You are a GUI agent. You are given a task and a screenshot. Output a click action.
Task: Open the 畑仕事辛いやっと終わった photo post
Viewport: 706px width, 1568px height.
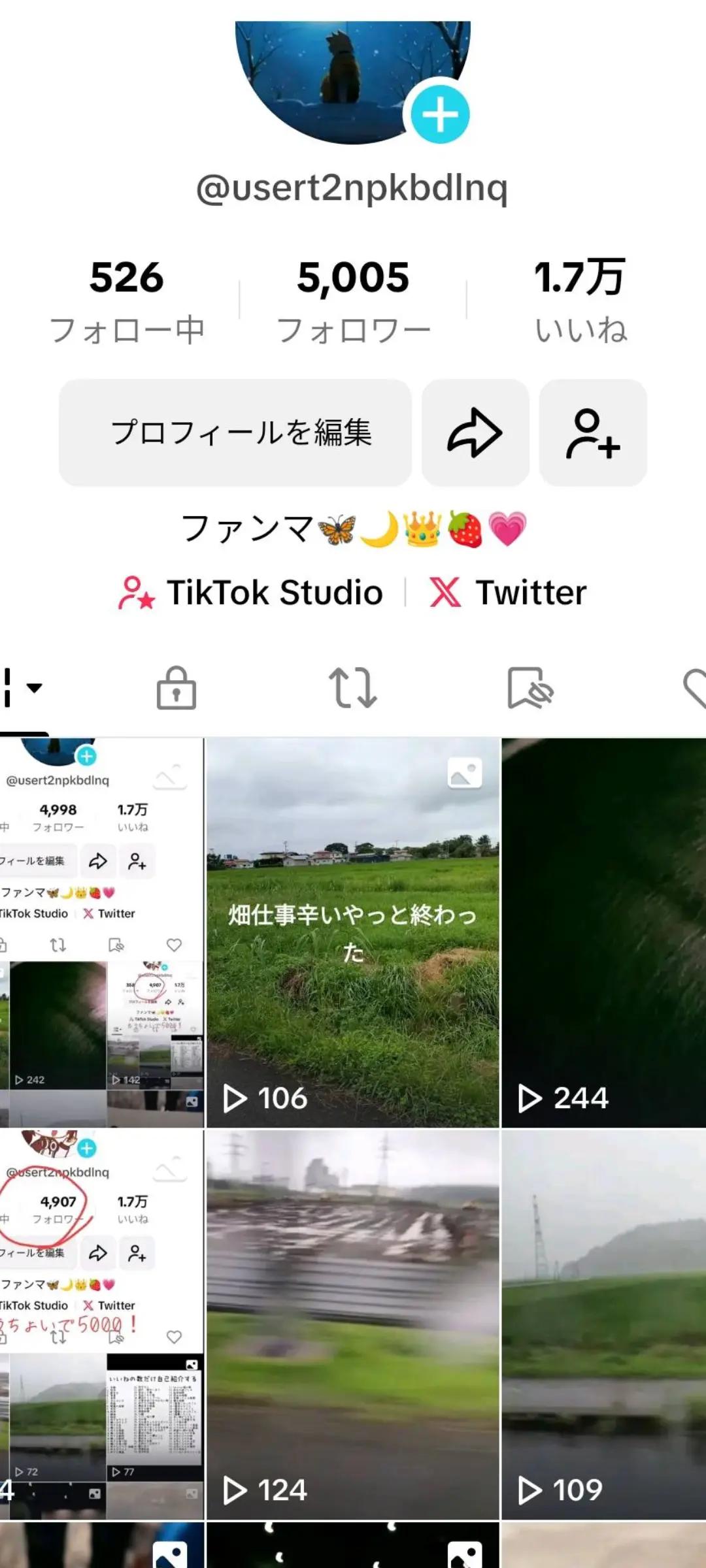tap(353, 932)
